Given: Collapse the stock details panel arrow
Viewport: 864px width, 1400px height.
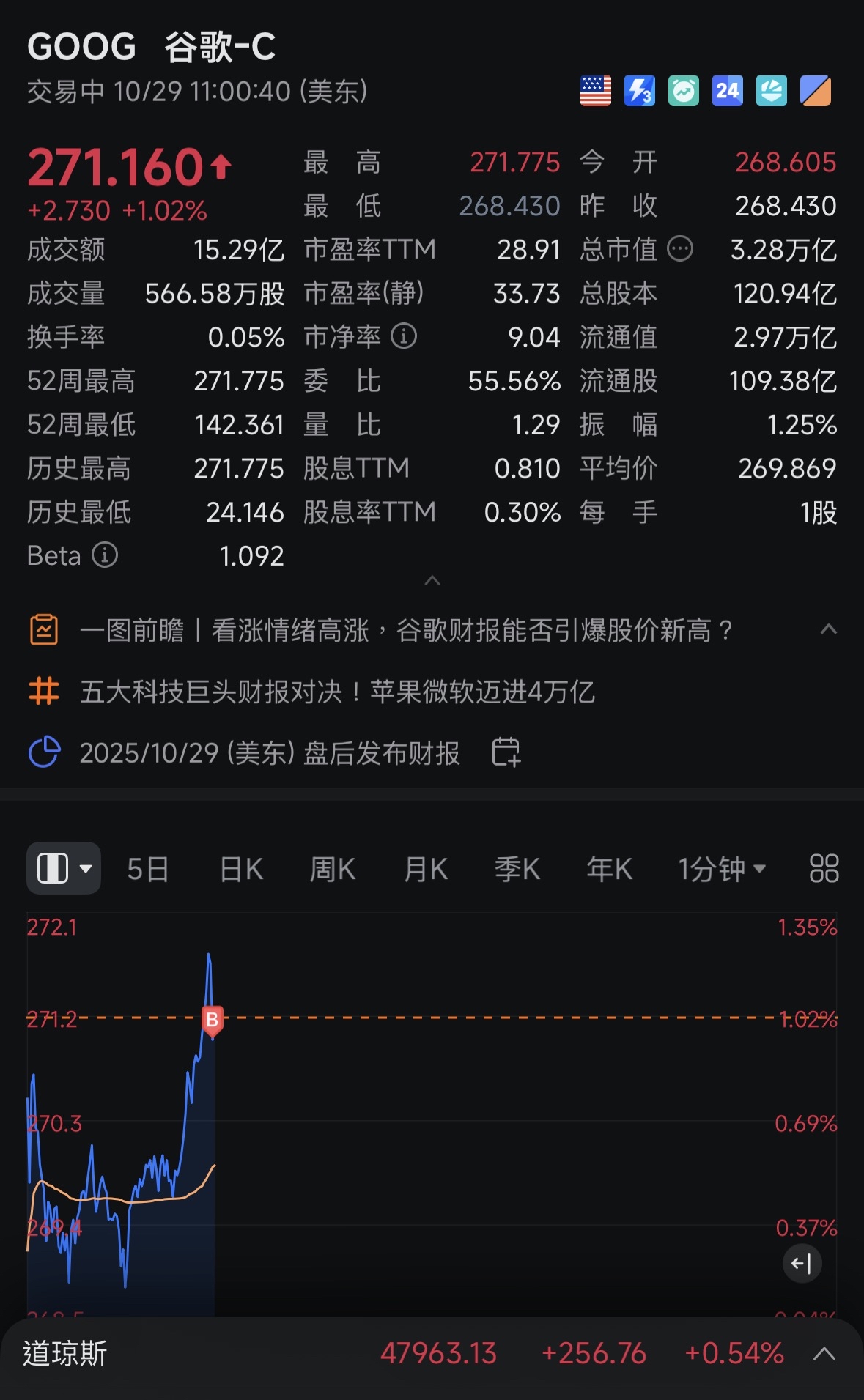Looking at the screenshot, I should click(x=432, y=581).
